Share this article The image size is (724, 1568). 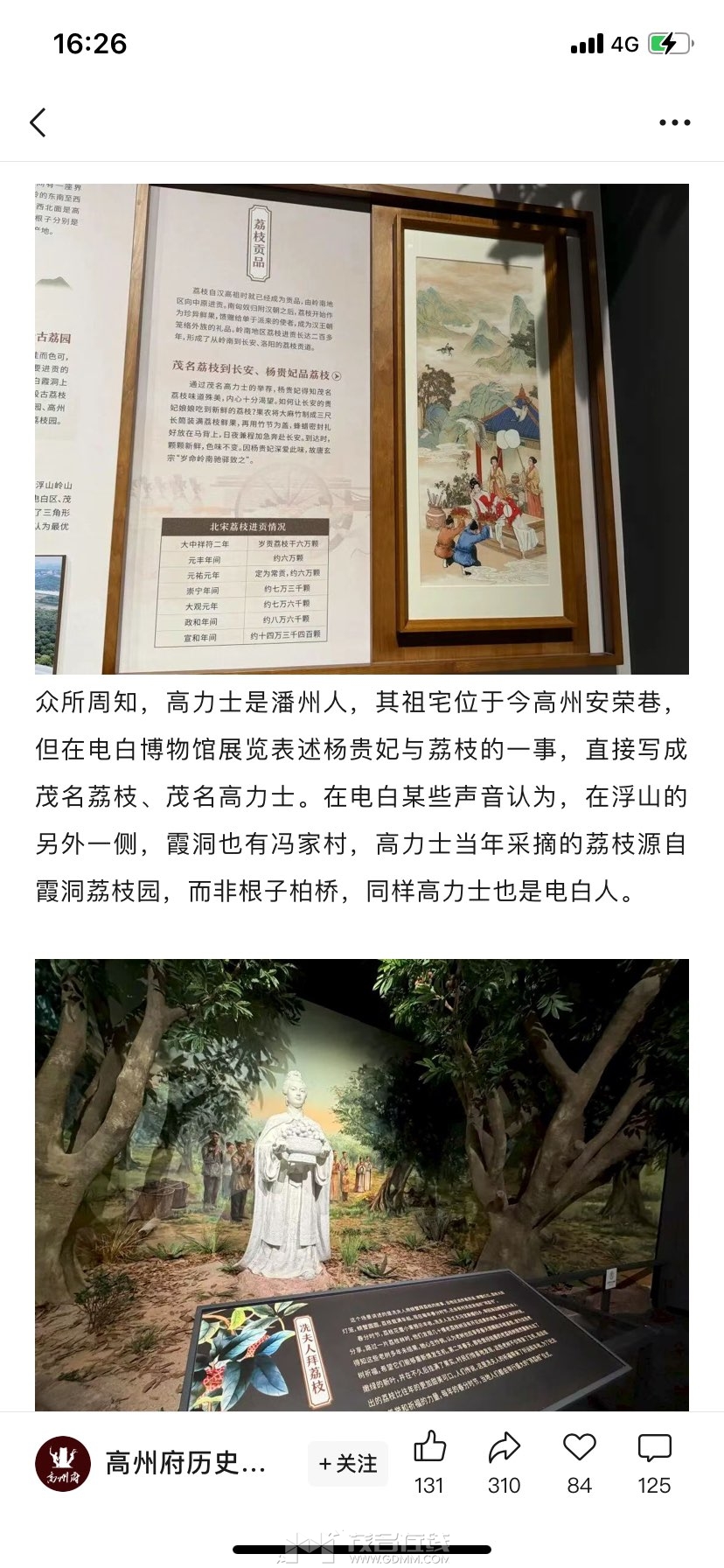tap(504, 1461)
